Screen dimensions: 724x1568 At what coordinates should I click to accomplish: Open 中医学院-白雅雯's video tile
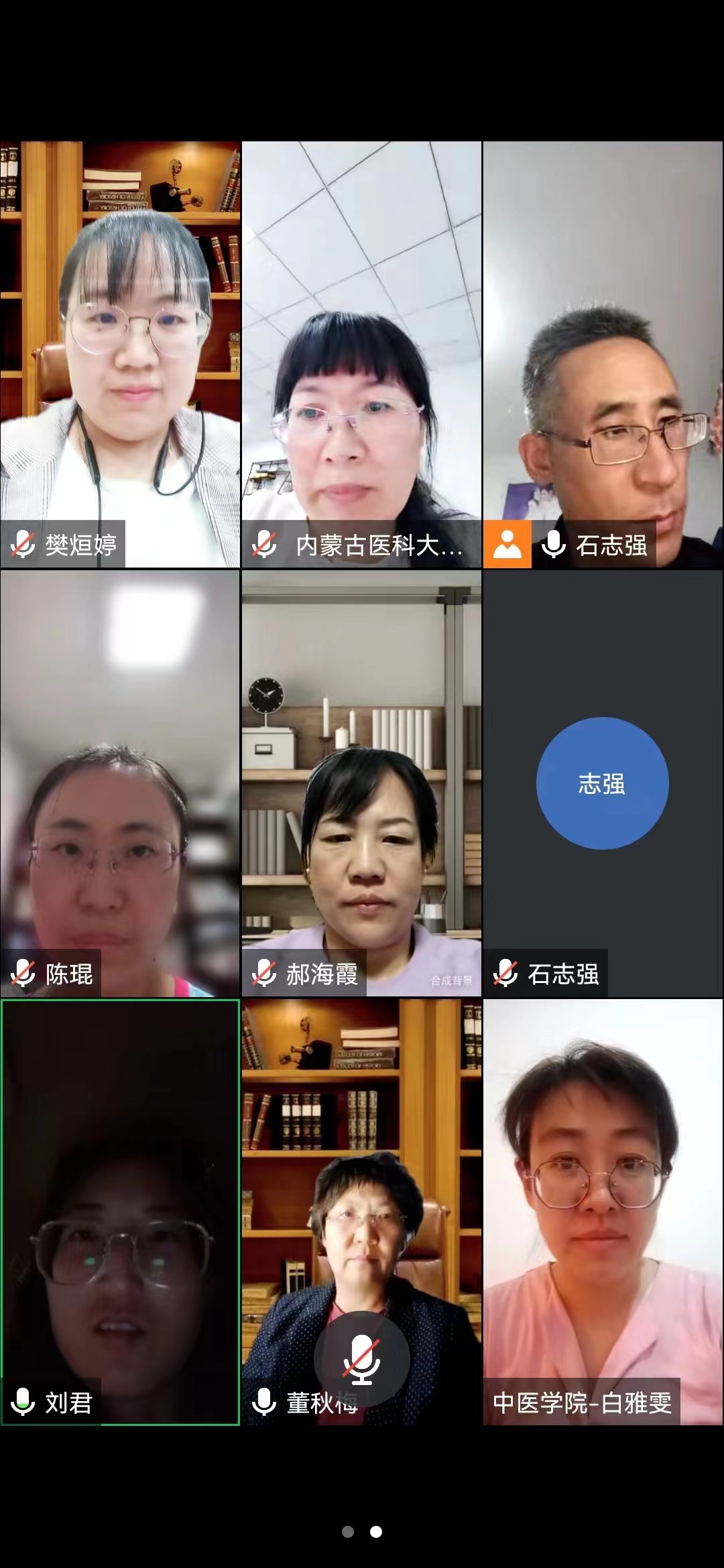603,1213
